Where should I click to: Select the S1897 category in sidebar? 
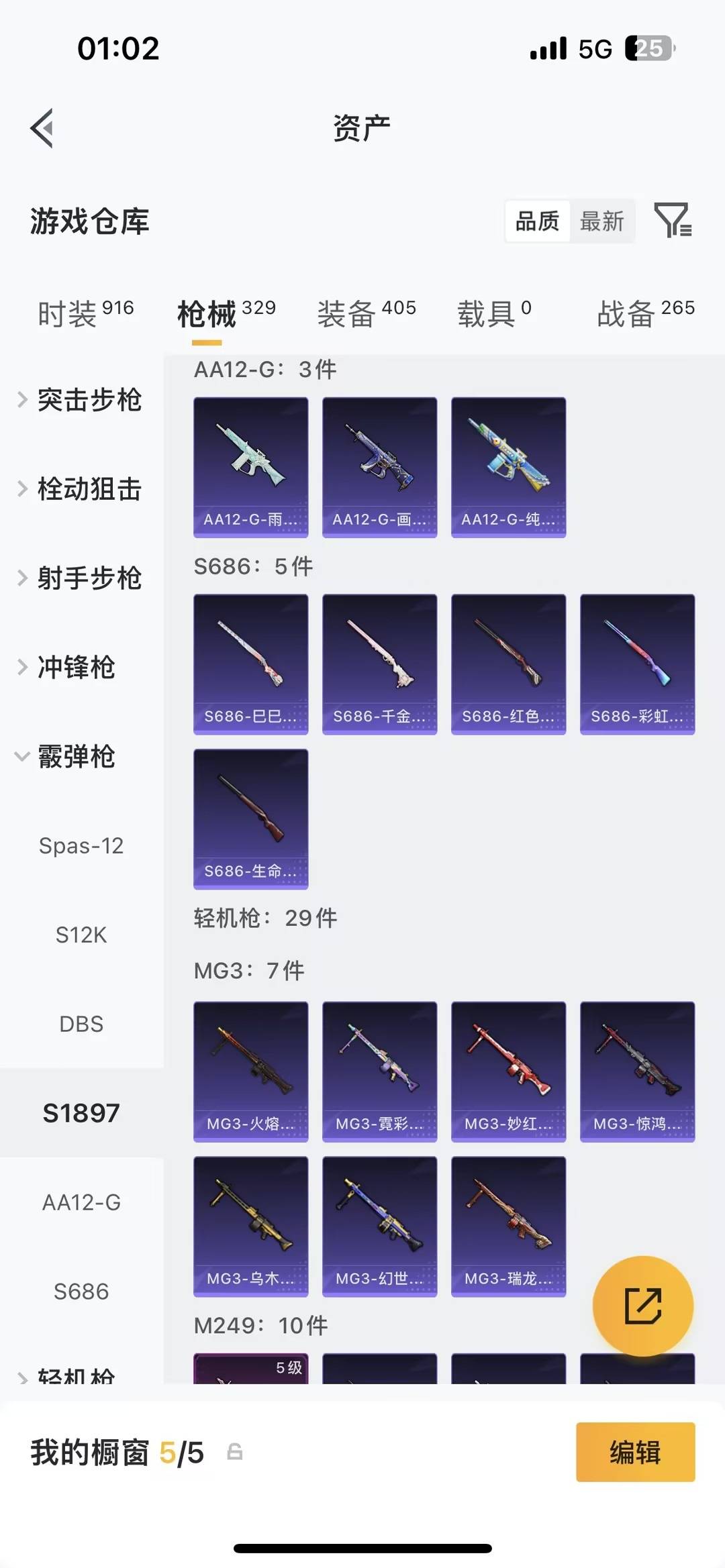pos(81,1112)
